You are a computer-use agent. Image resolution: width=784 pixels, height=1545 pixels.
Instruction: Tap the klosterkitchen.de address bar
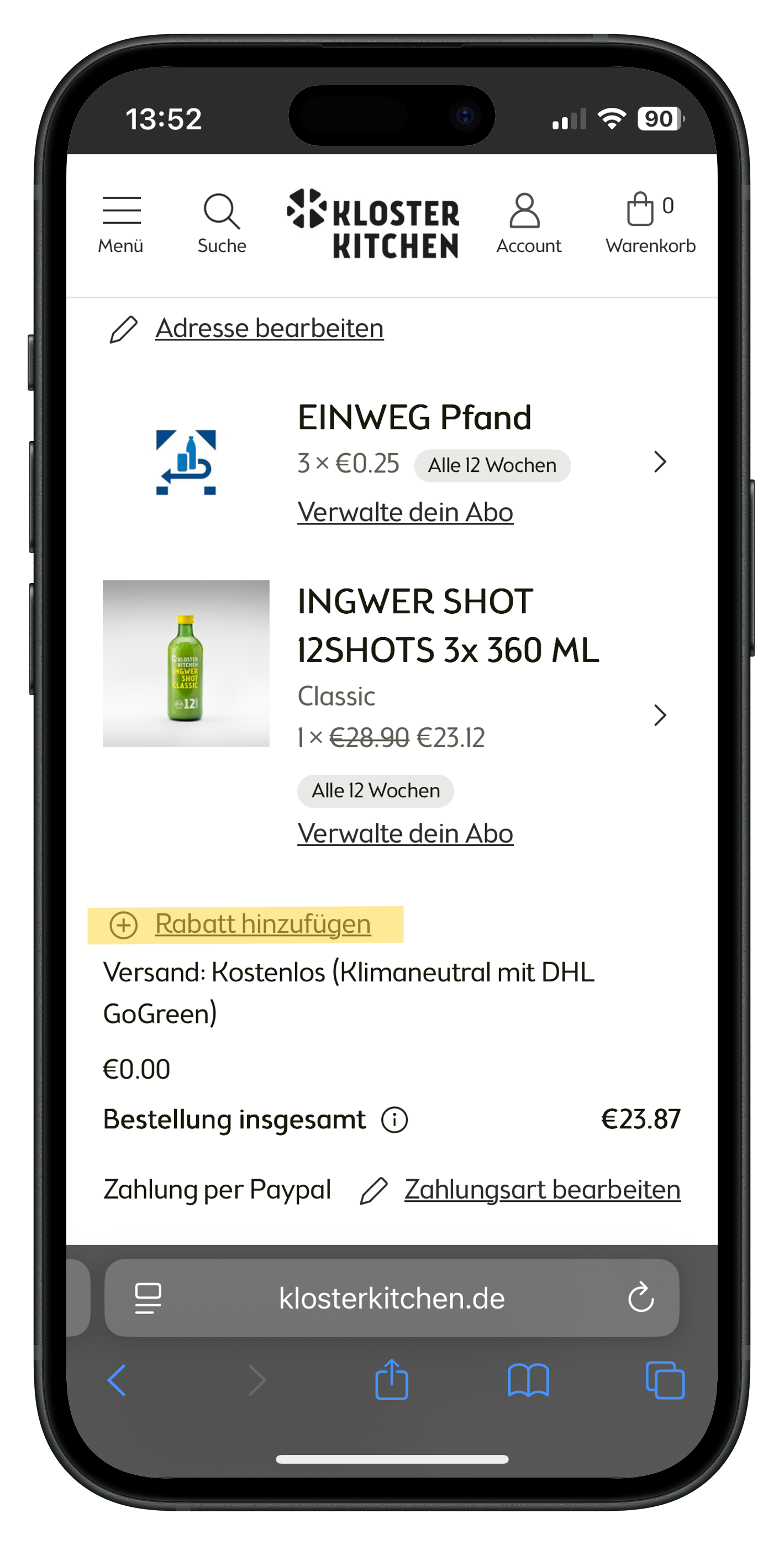coord(391,1299)
